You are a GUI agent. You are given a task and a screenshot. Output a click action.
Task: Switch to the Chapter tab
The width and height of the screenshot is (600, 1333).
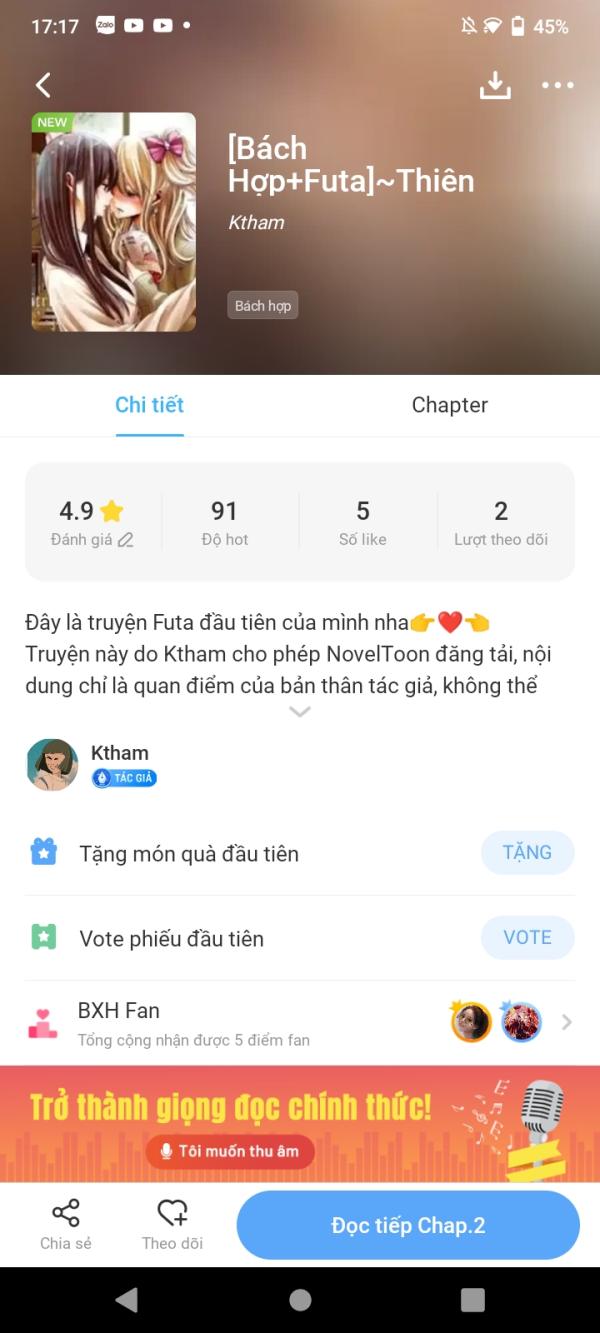click(449, 405)
